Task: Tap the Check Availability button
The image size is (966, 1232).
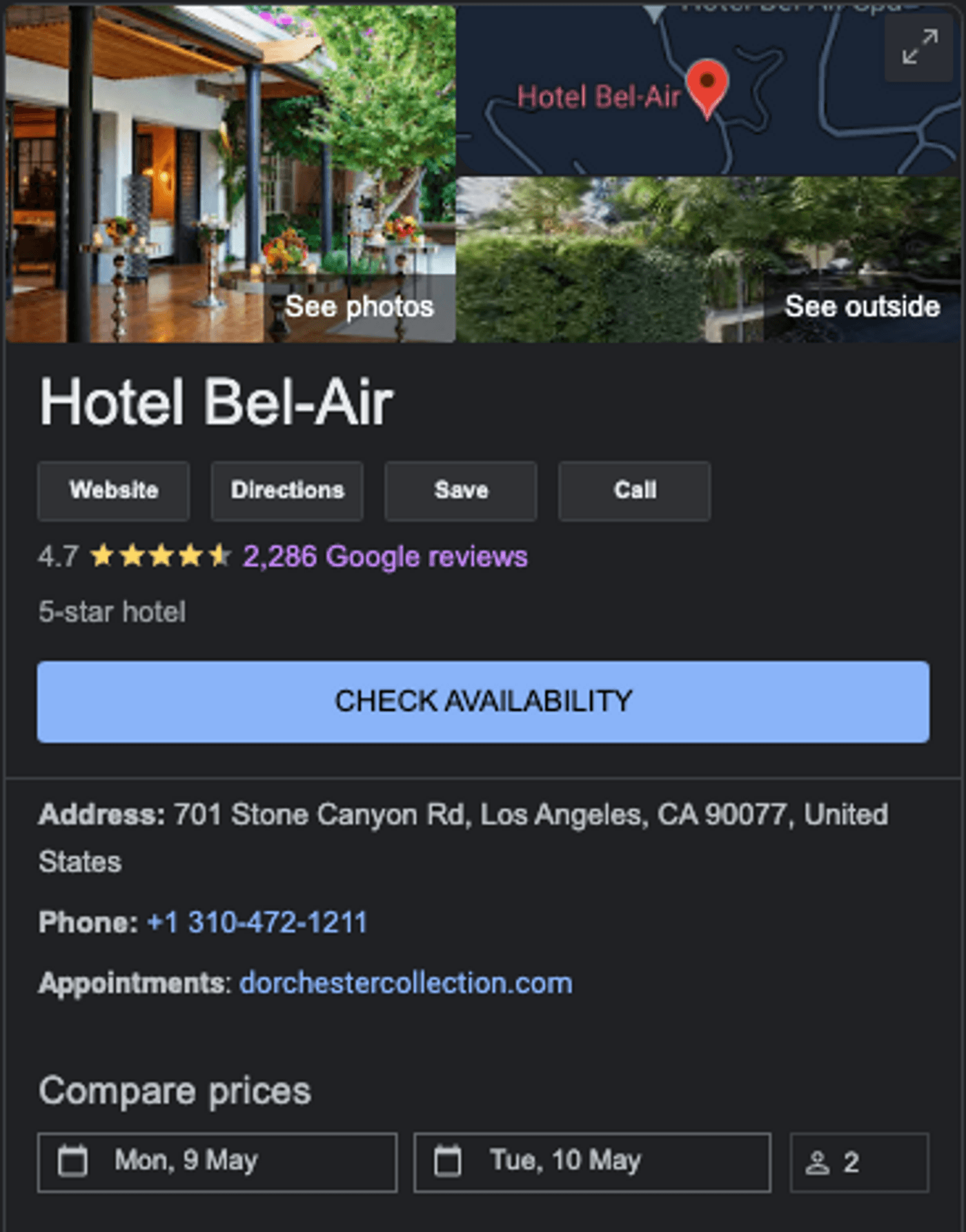Action: click(x=483, y=701)
